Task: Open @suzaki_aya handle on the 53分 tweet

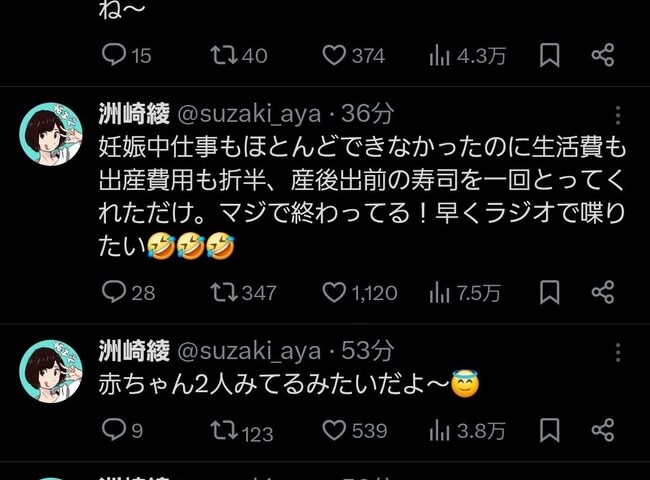Action: pyautogui.click(x=249, y=351)
